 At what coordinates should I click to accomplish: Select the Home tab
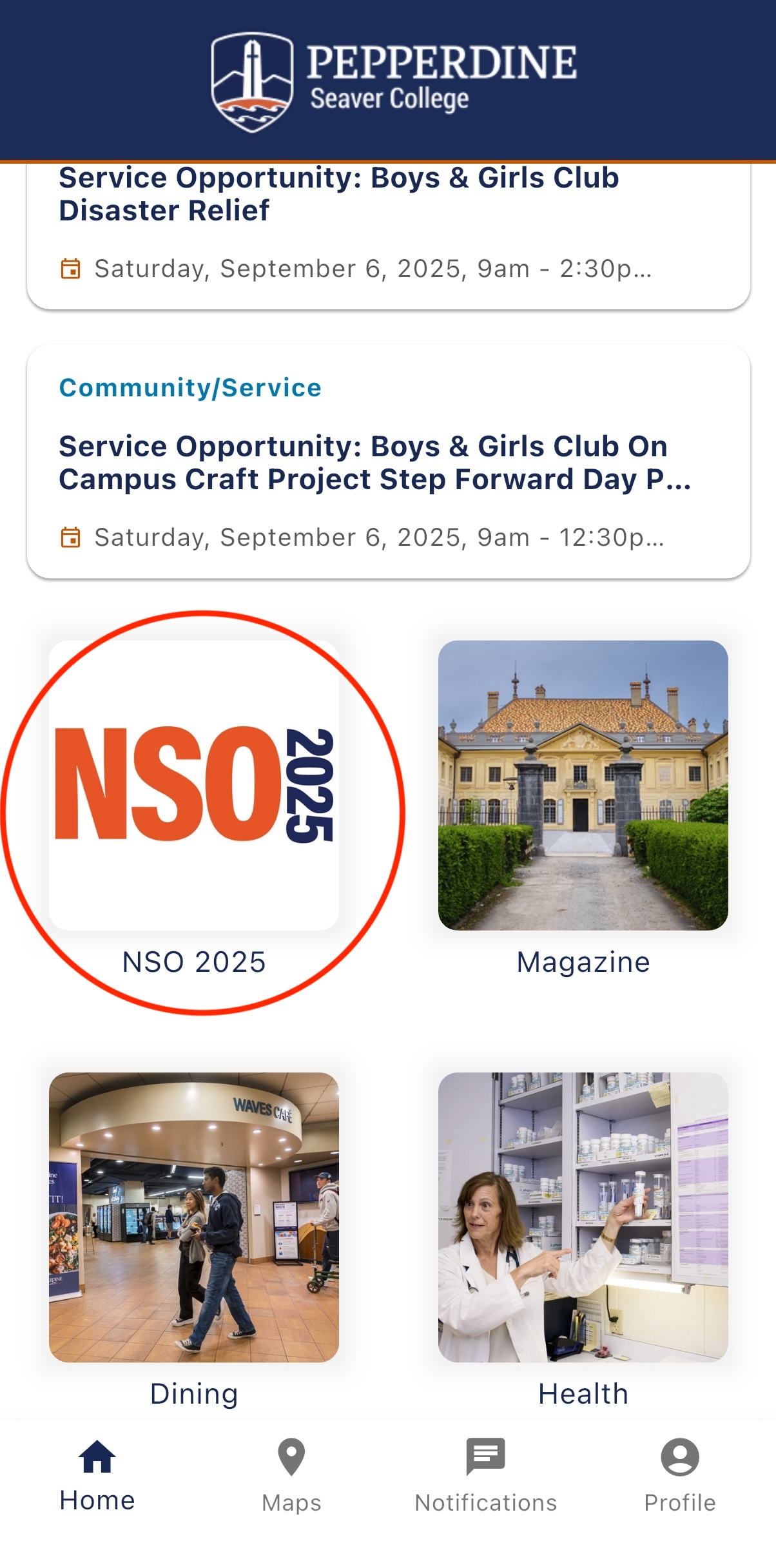click(97, 1475)
